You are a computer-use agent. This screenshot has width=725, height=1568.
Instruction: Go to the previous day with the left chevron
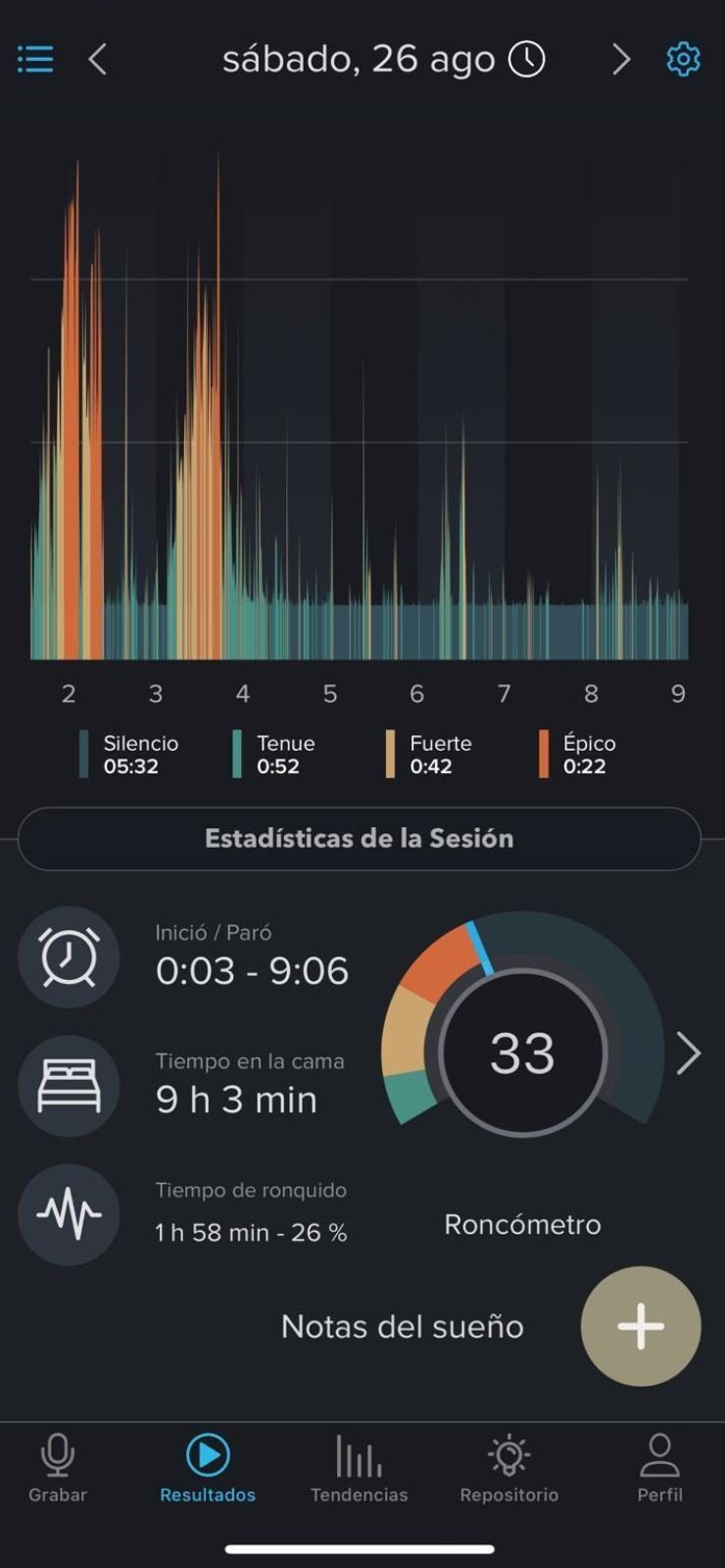tap(95, 59)
